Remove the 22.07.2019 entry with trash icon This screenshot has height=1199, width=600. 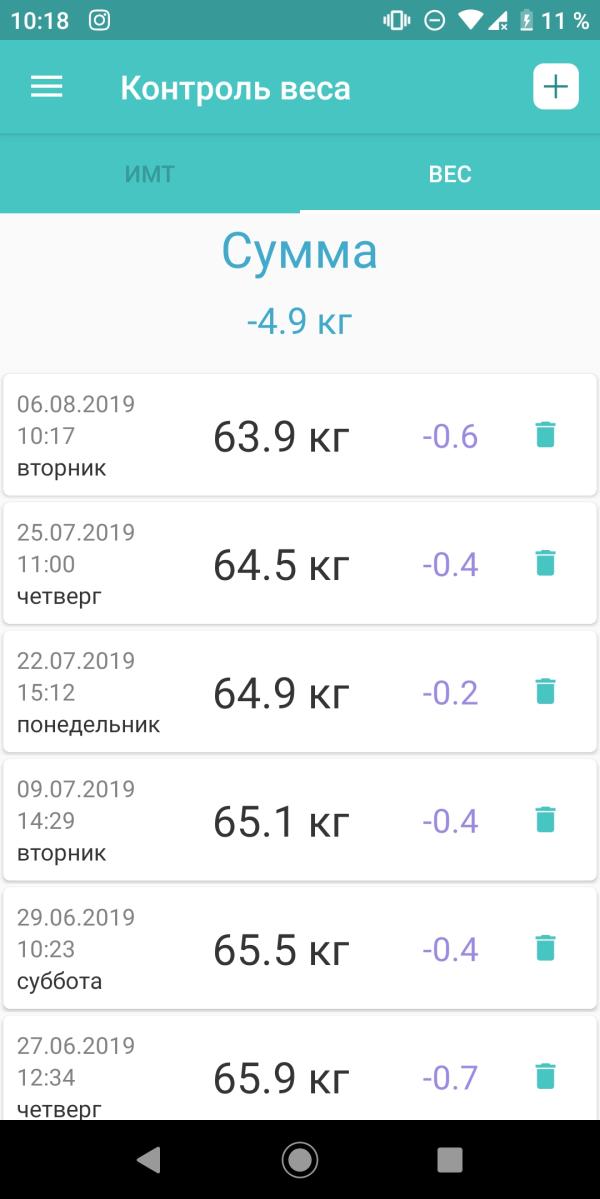tap(545, 691)
